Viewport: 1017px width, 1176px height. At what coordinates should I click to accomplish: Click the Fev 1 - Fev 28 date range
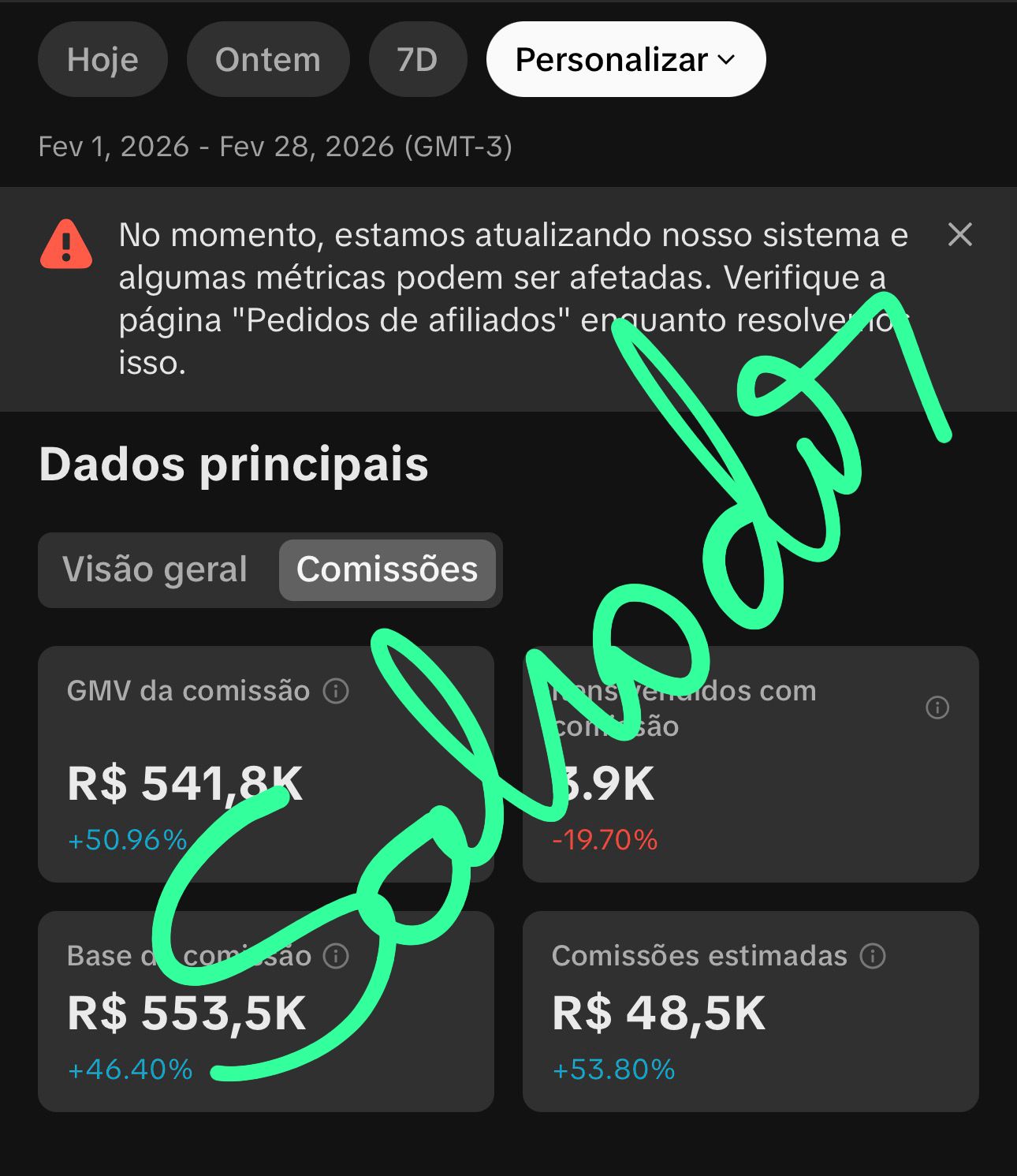click(276, 146)
